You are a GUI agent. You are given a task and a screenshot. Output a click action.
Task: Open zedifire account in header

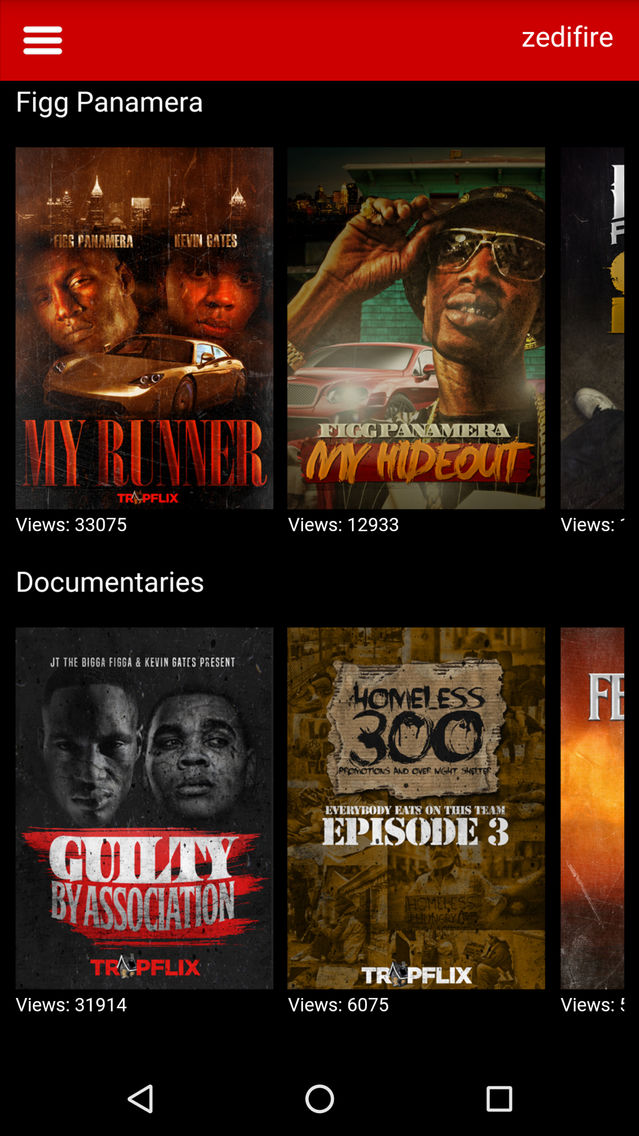click(x=566, y=38)
